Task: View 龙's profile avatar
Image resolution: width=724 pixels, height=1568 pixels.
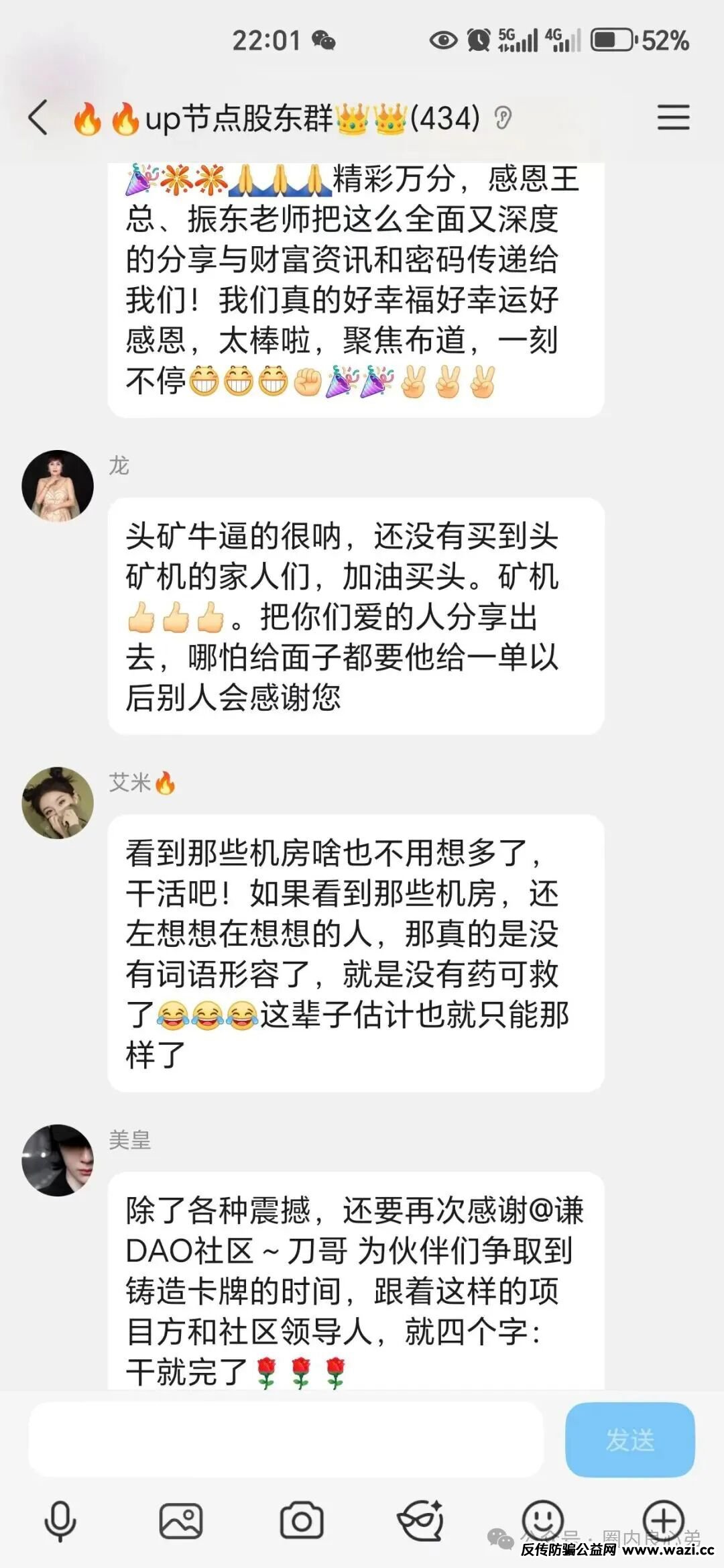Action: click(58, 486)
